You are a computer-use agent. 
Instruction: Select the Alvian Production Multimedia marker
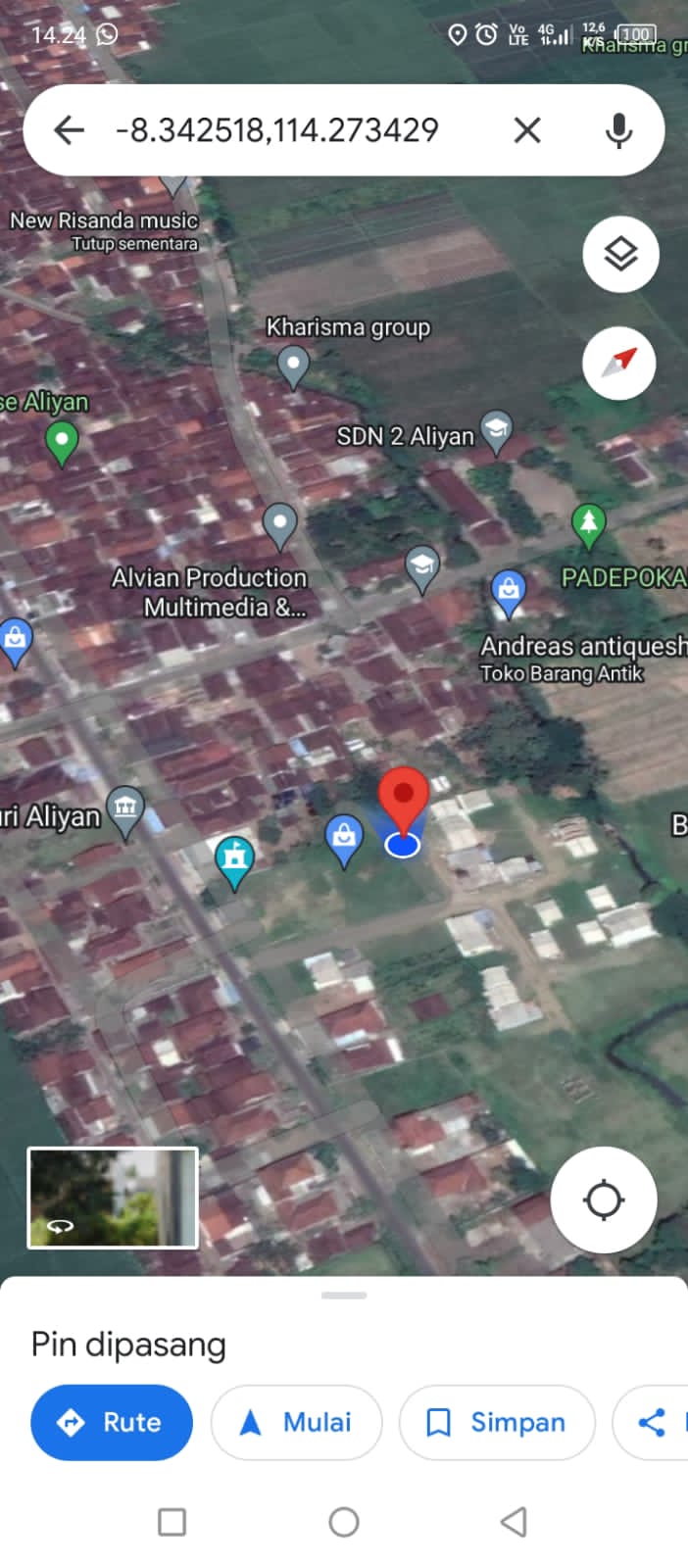[x=280, y=522]
